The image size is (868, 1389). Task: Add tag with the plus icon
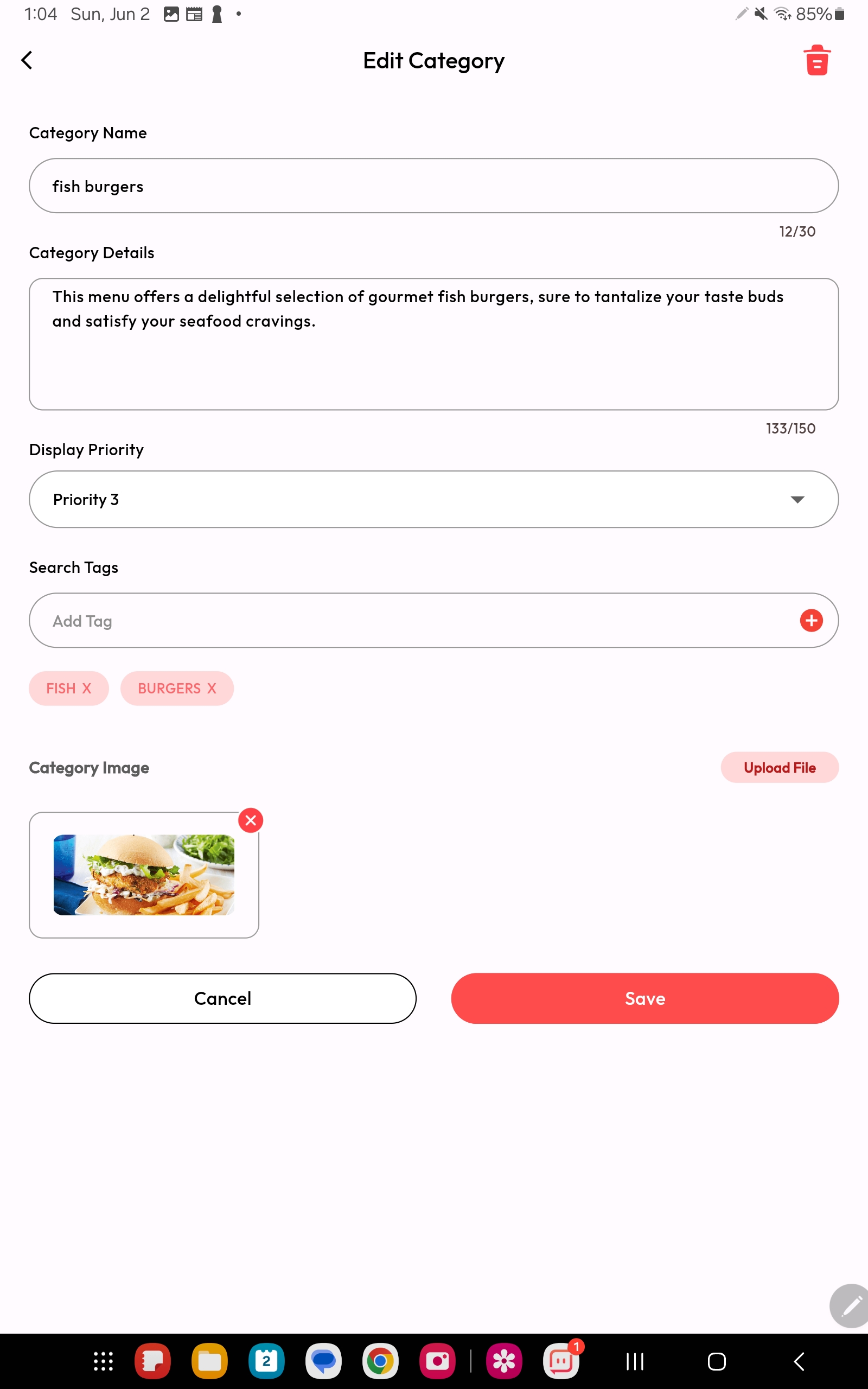click(x=810, y=621)
